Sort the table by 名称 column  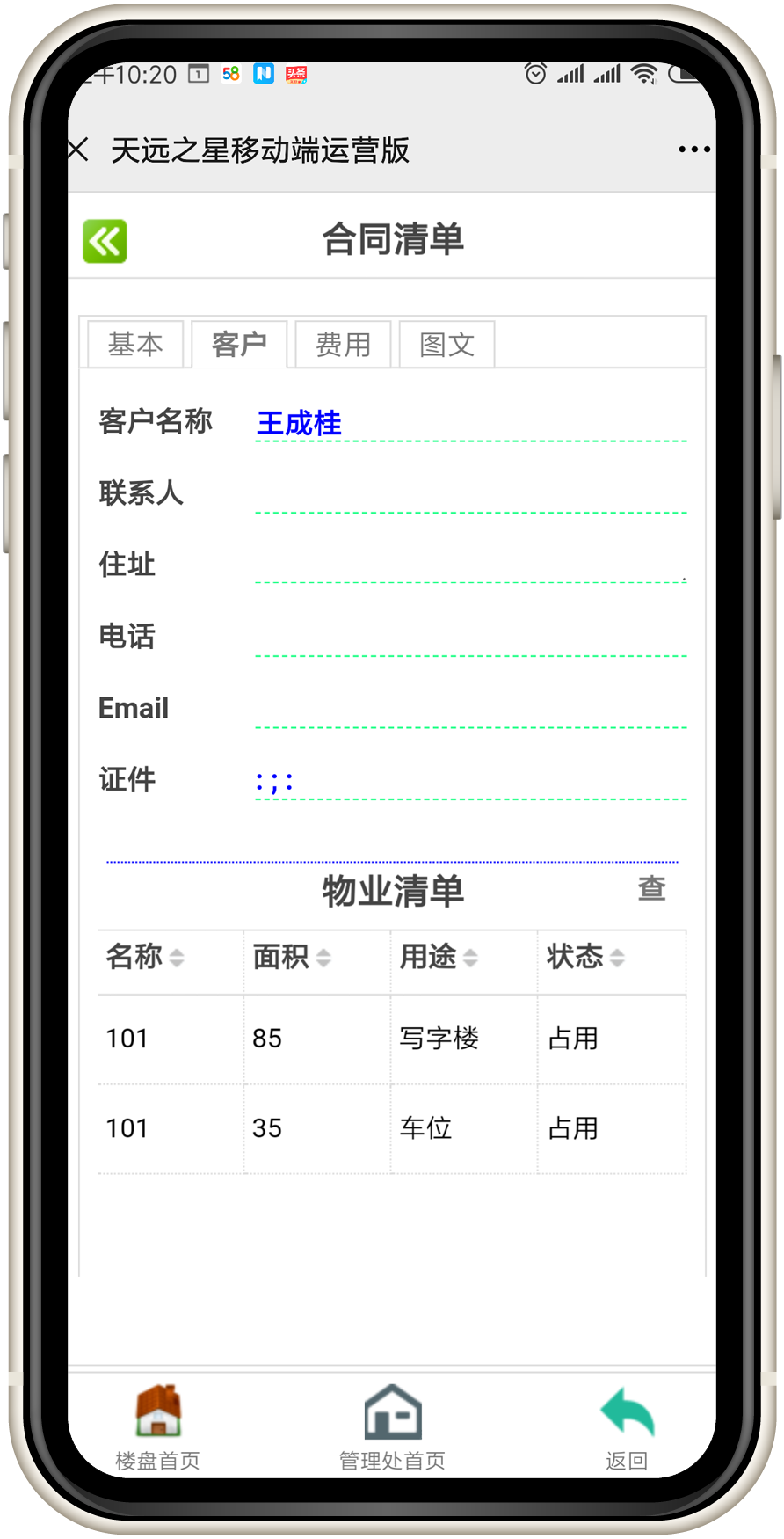145,957
